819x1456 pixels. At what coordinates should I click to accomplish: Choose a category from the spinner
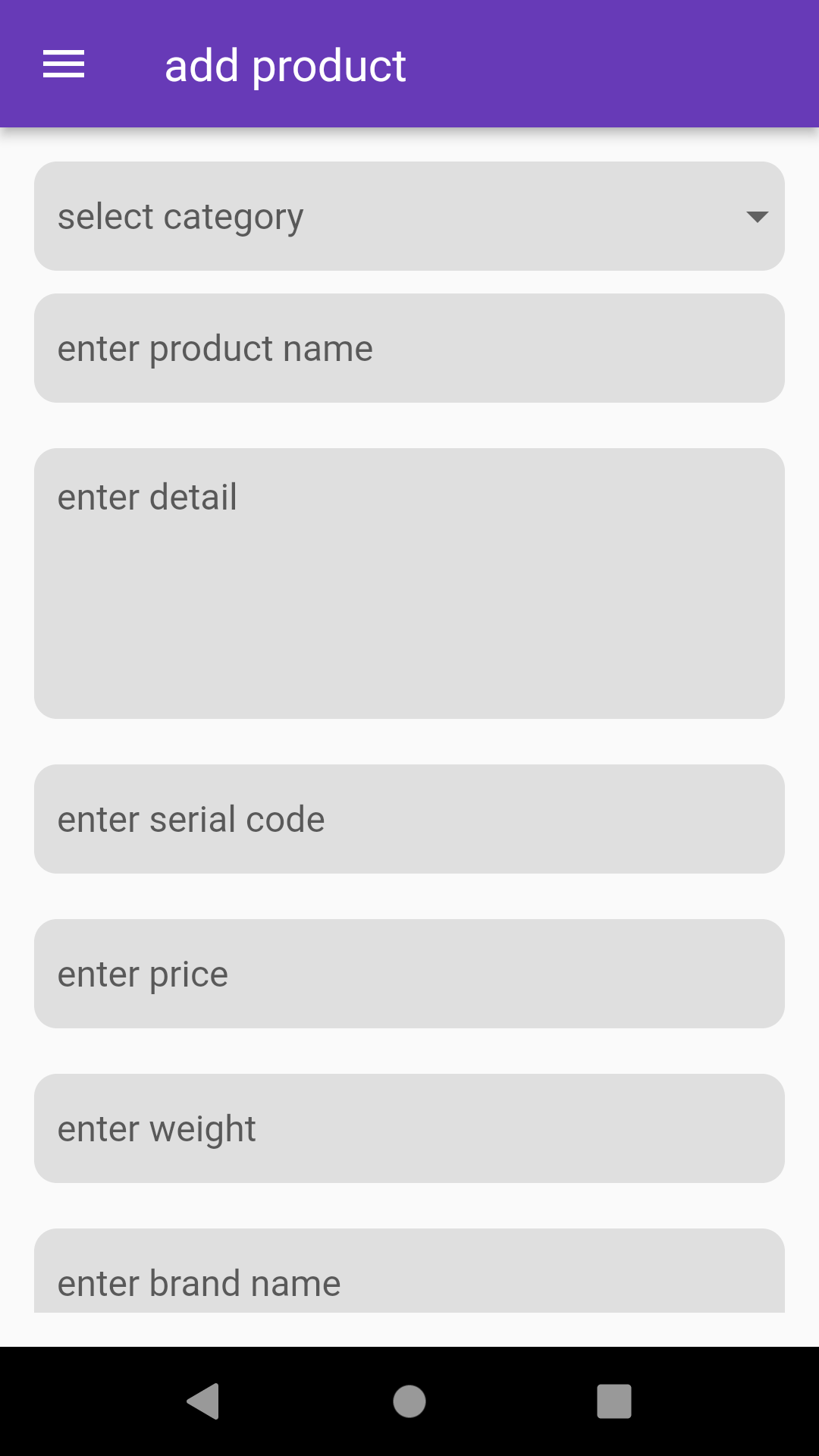pyautogui.click(x=409, y=215)
